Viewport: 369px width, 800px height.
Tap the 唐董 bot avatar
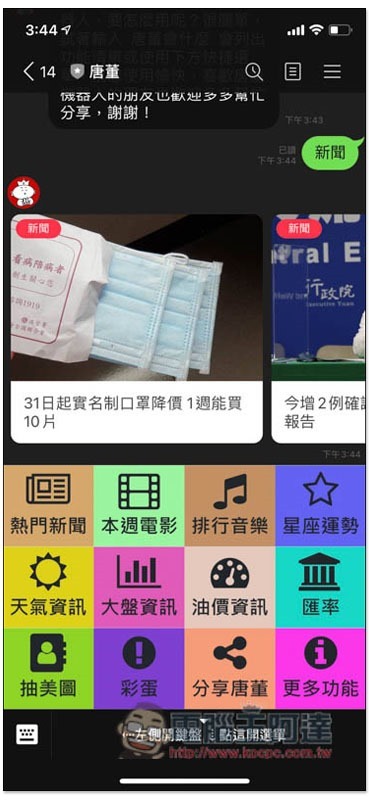point(23,192)
